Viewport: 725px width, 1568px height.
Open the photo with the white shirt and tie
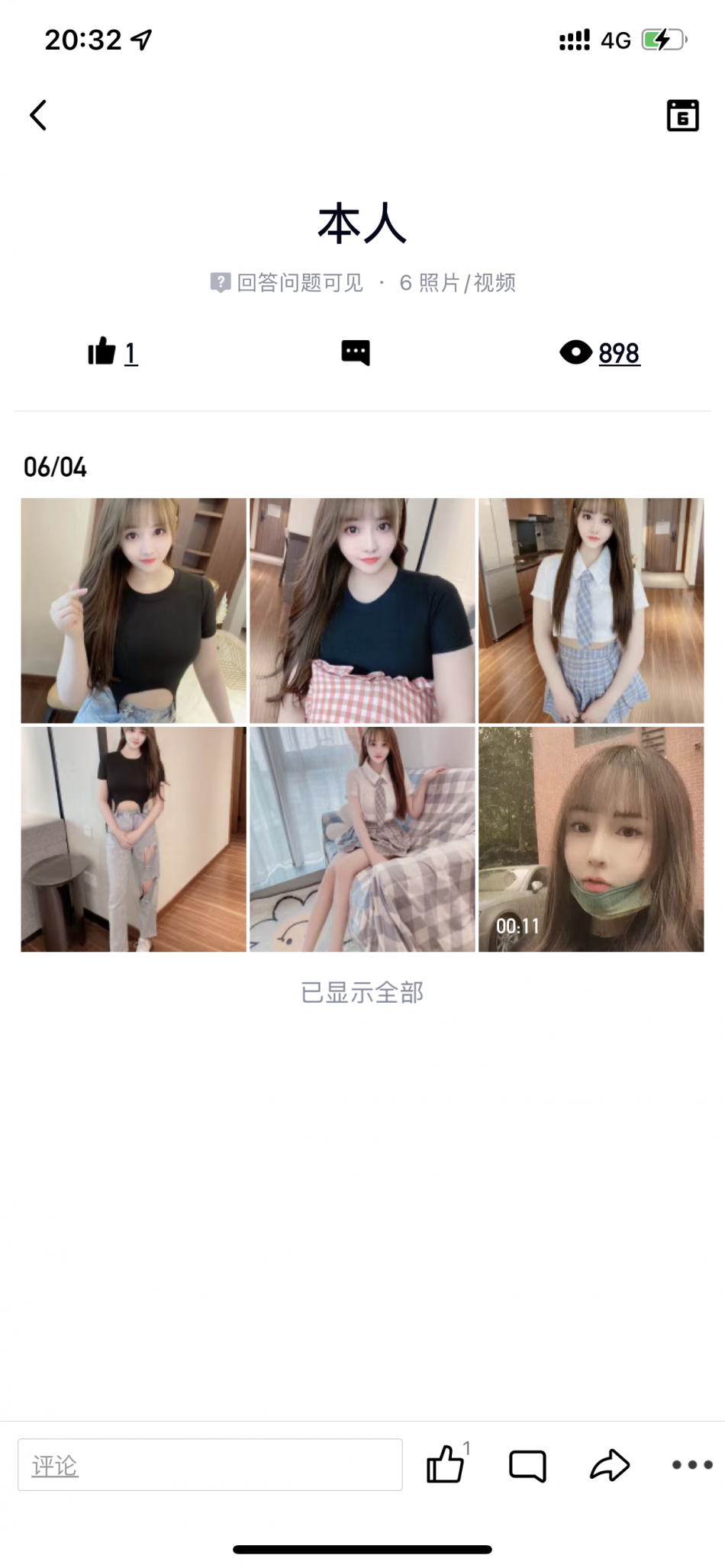pyautogui.click(x=591, y=610)
